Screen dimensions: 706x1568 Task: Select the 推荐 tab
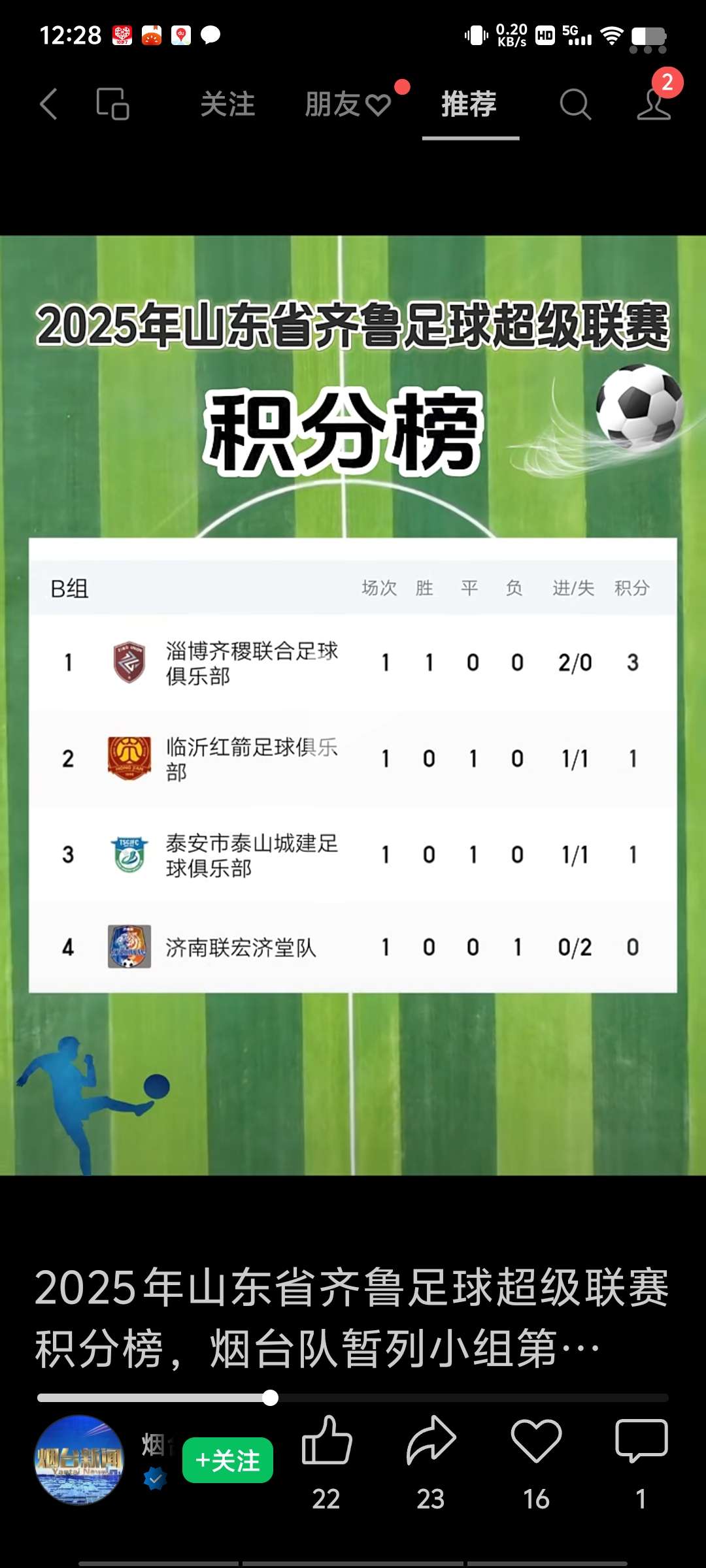click(x=469, y=104)
